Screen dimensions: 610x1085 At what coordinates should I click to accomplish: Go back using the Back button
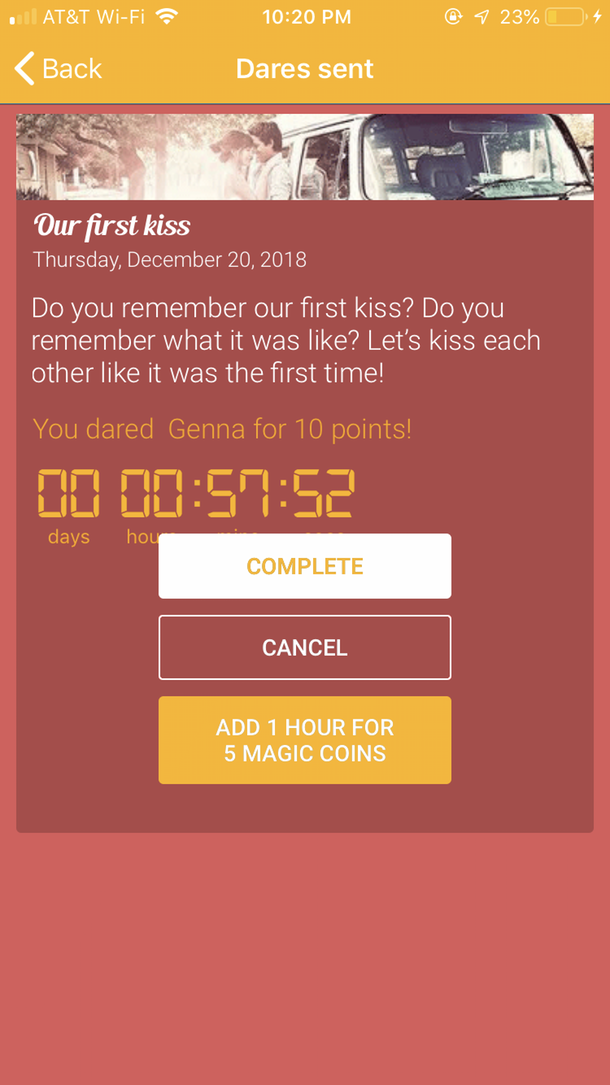pos(58,69)
